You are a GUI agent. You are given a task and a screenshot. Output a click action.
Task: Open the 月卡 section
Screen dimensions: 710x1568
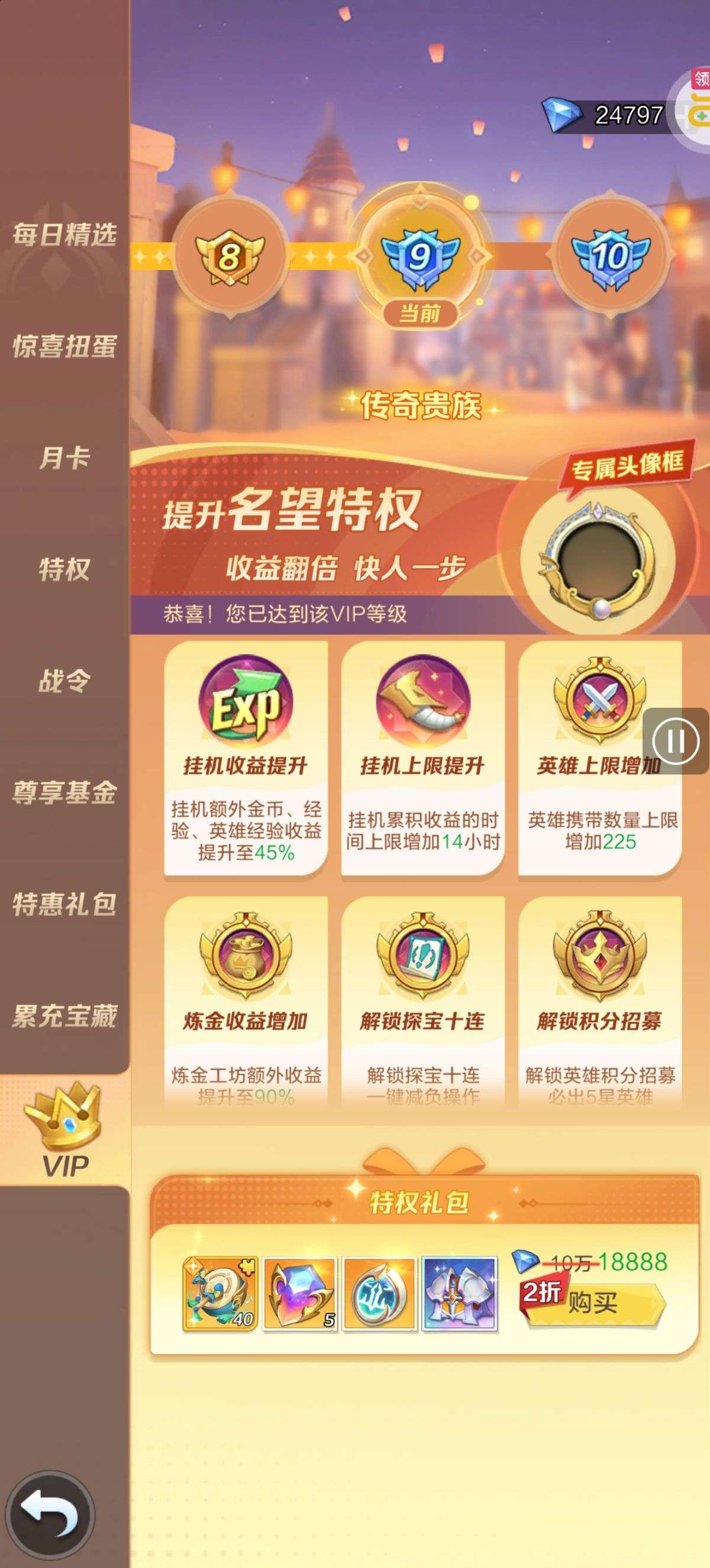64,458
